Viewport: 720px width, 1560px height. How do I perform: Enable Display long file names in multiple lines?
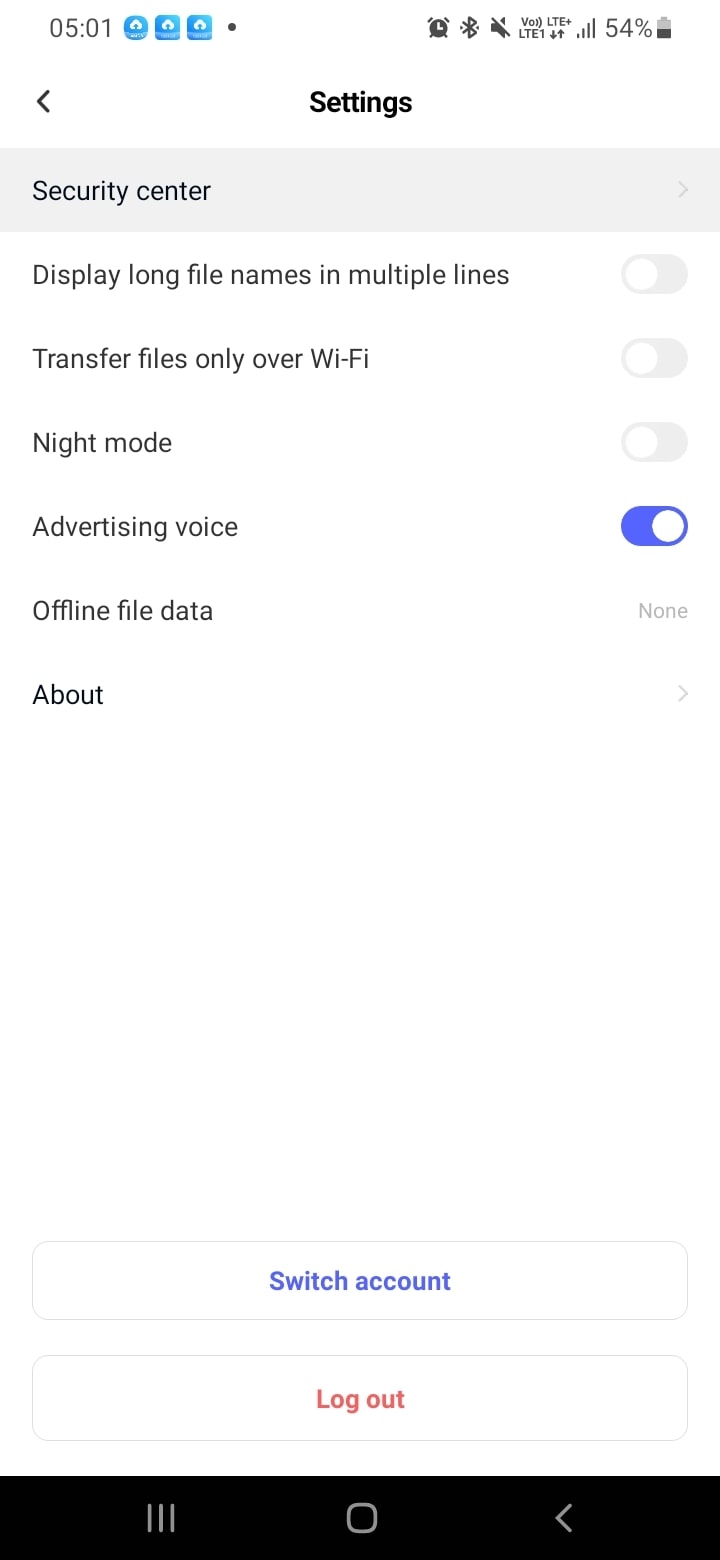pyautogui.click(x=654, y=274)
